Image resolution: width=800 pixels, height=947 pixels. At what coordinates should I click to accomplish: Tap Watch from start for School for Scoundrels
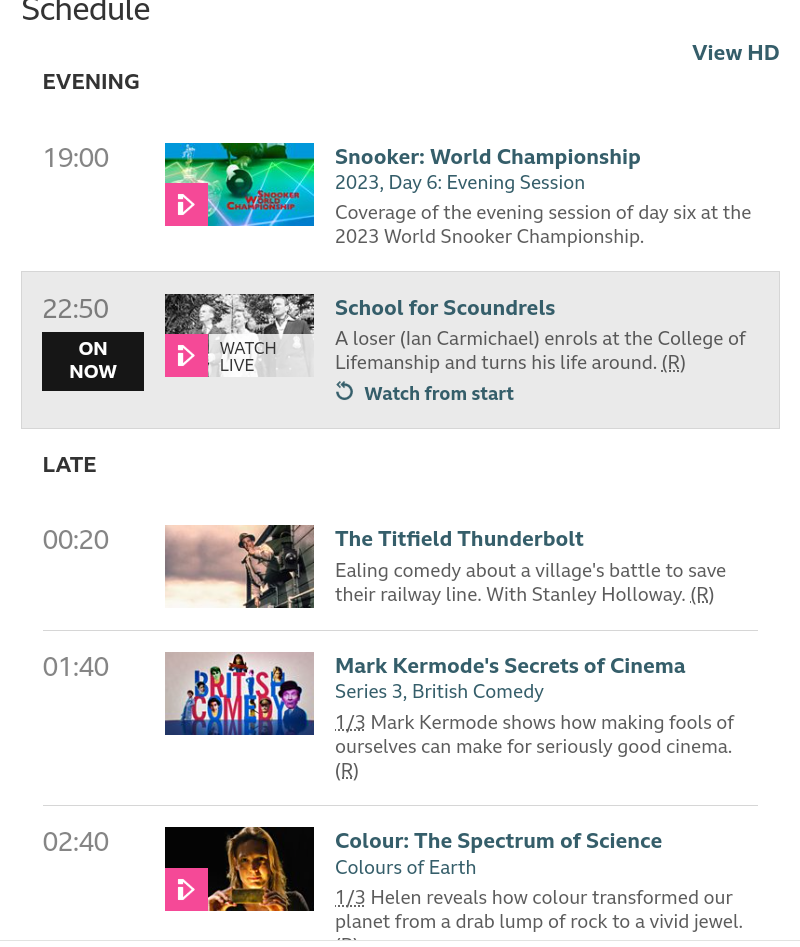click(438, 394)
